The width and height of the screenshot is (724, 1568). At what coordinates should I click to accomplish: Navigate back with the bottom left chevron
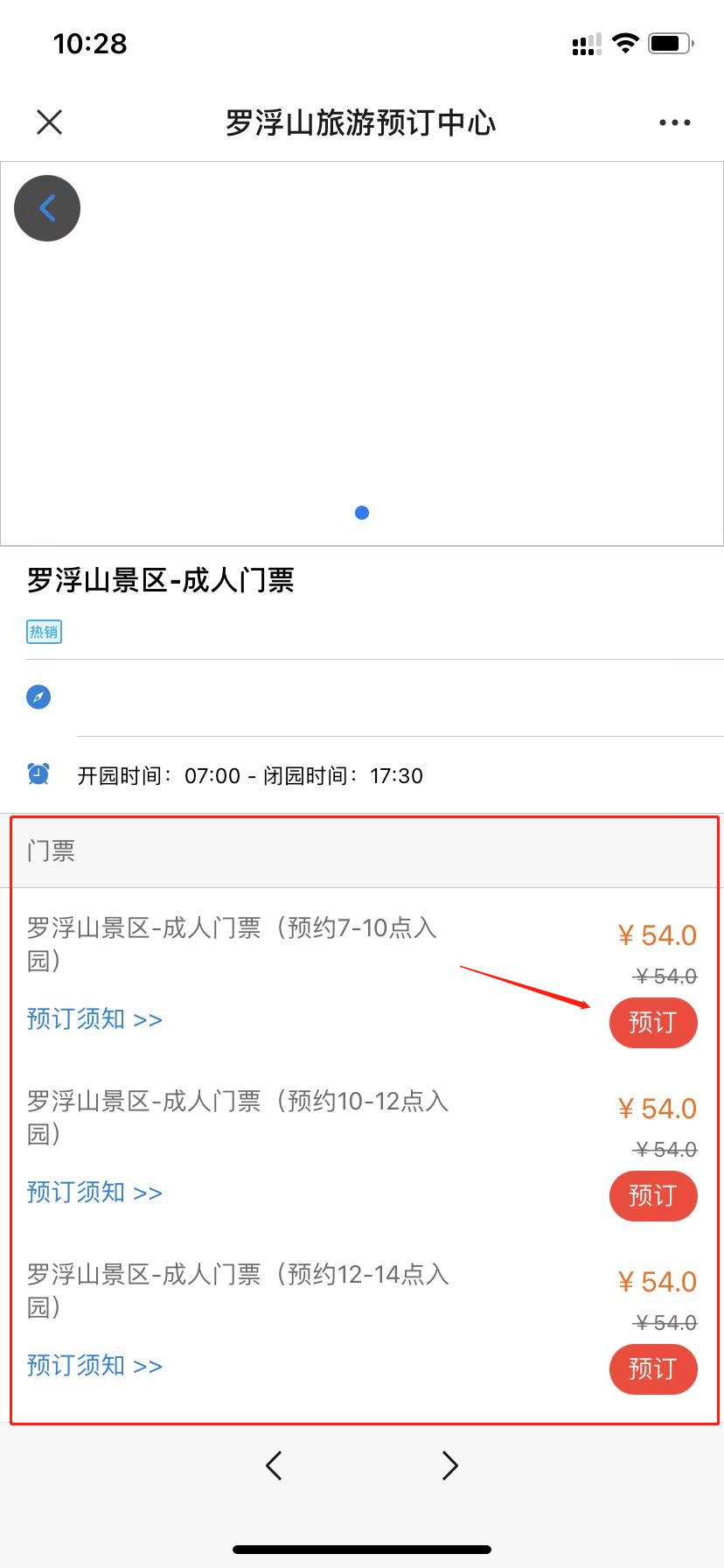274,1465
